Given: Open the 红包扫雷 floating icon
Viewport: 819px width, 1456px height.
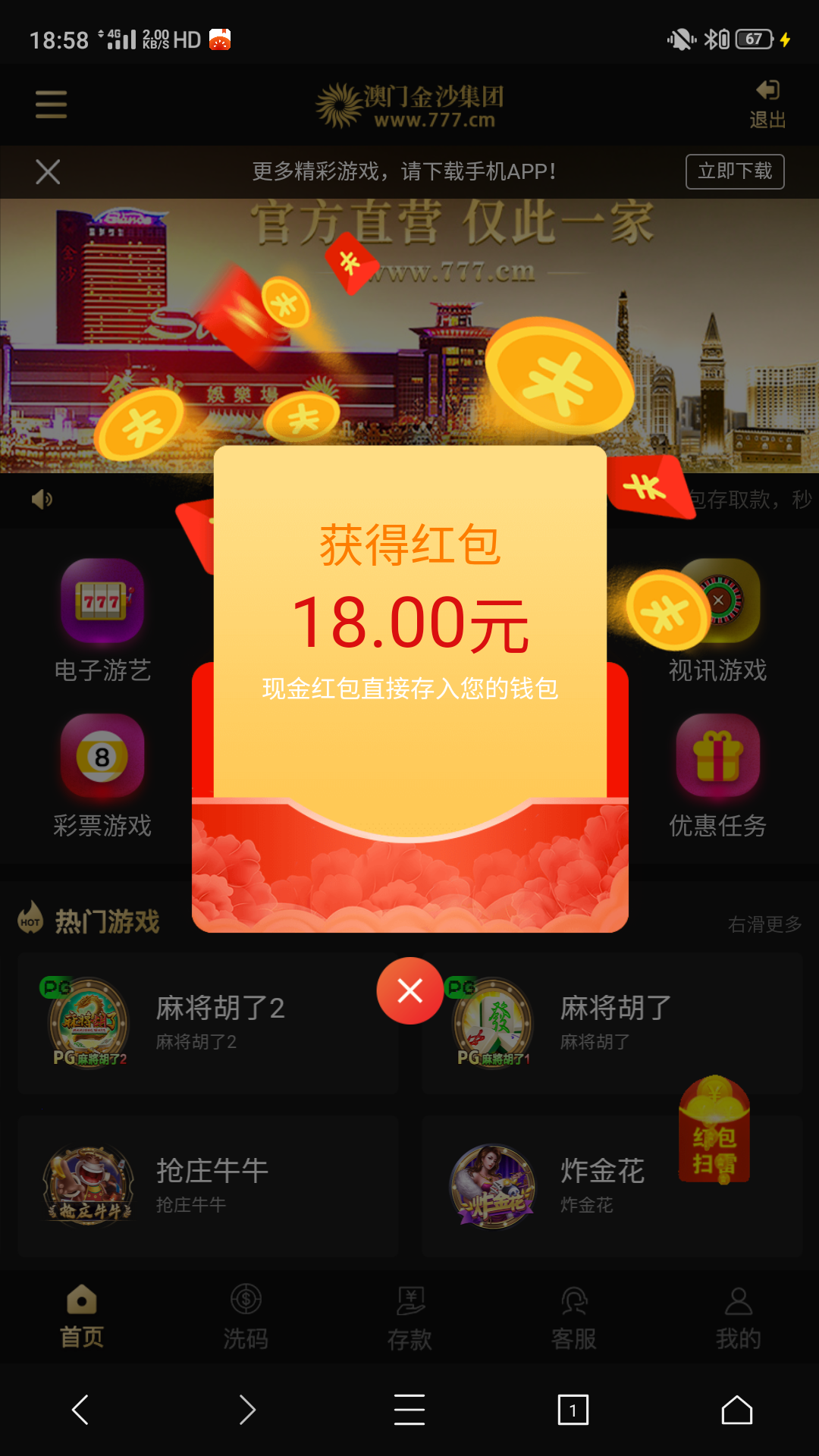Looking at the screenshot, I should (x=714, y=1130).
